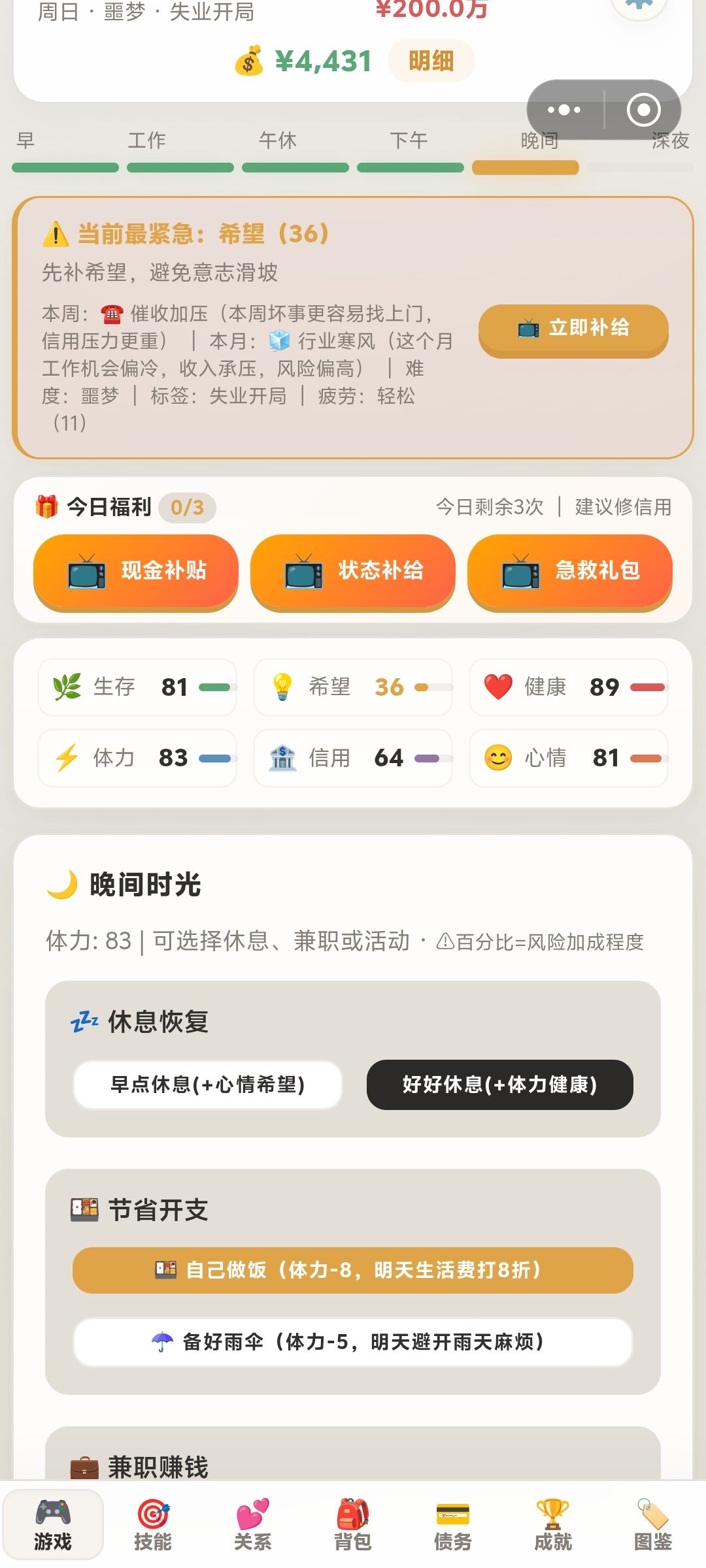This screenshot has width=706, height=1568.
Task: Open the 债务 tab
Action: (x=453, y=1525)
